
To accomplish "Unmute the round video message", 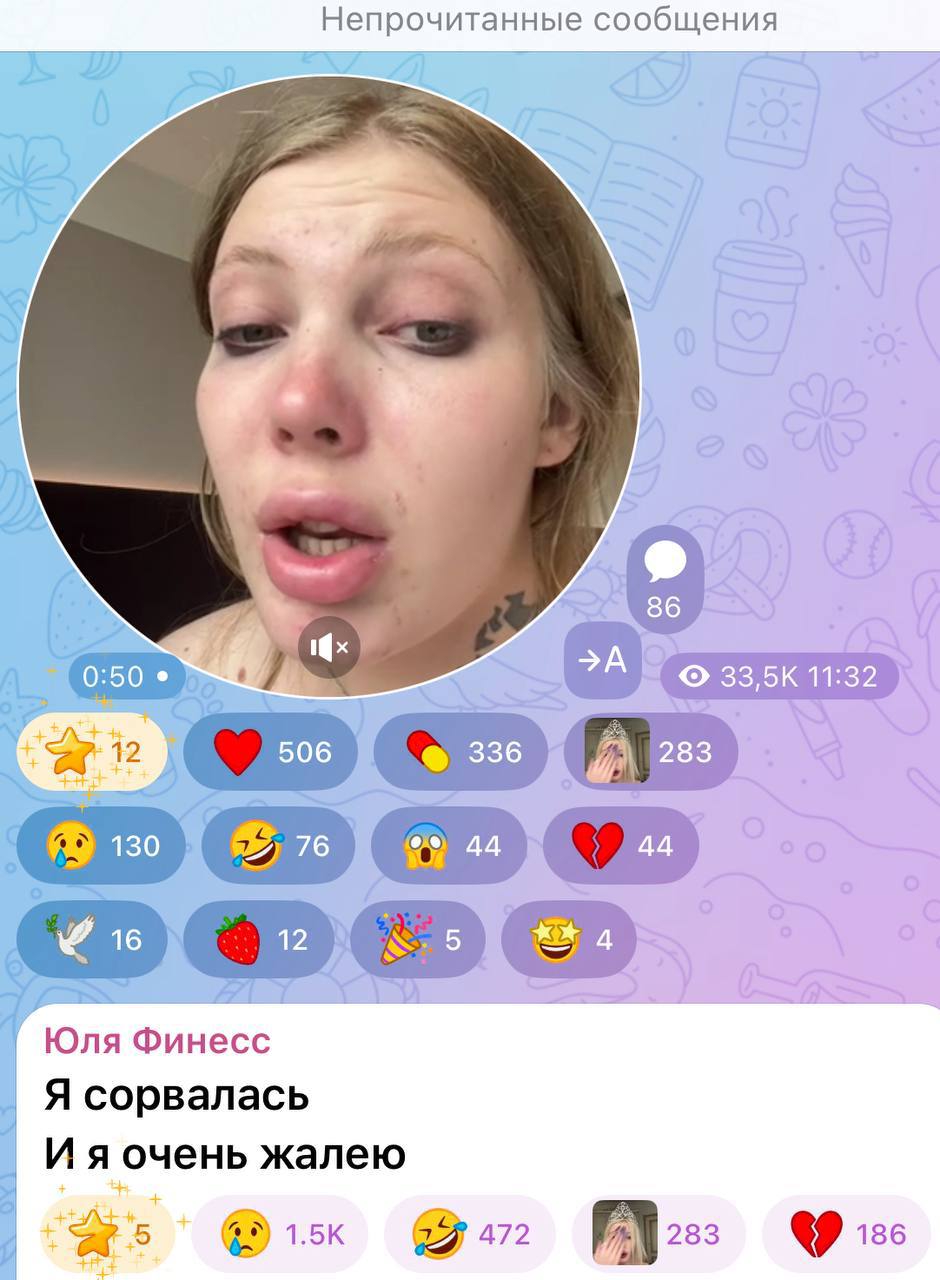I will click(330, 648).
